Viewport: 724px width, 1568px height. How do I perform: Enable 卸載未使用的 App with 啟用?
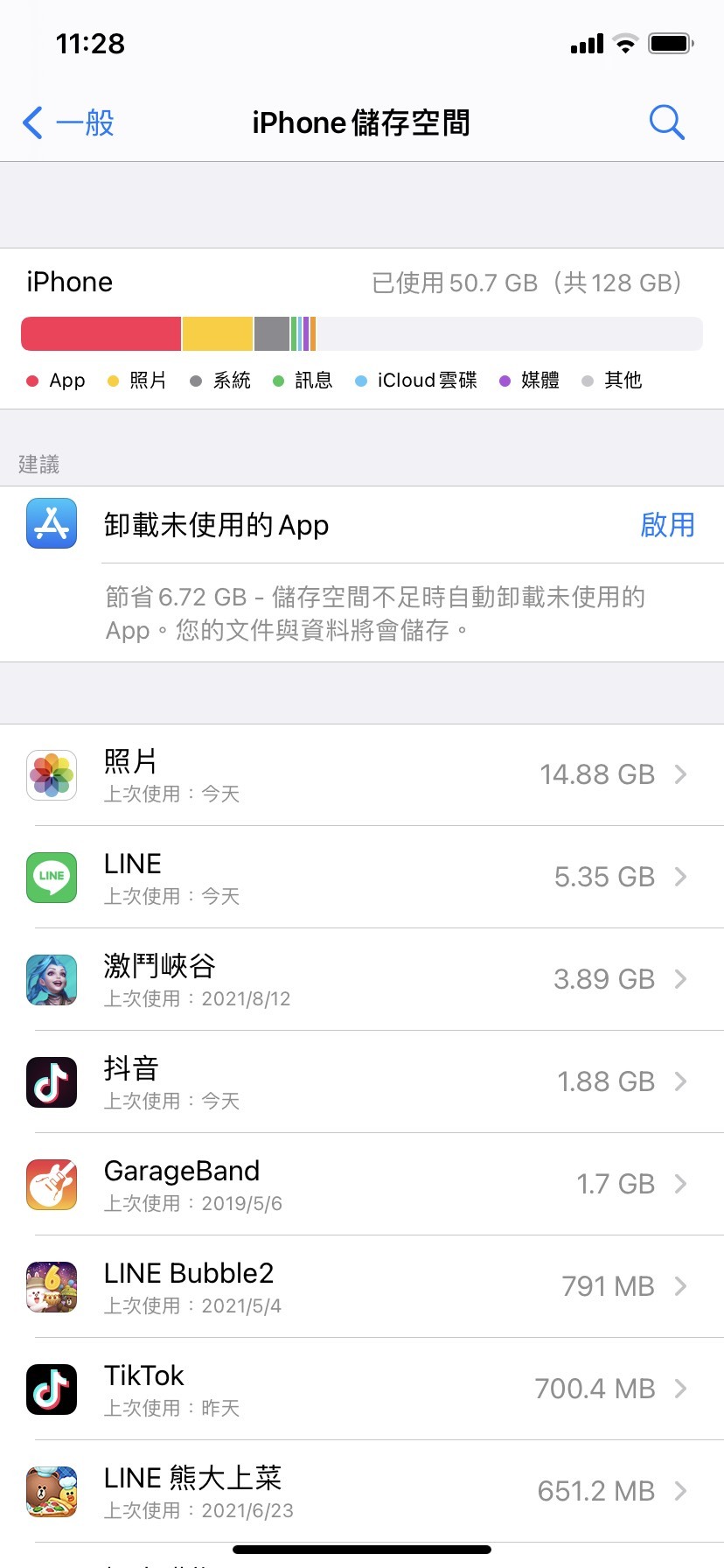[667, 525]
